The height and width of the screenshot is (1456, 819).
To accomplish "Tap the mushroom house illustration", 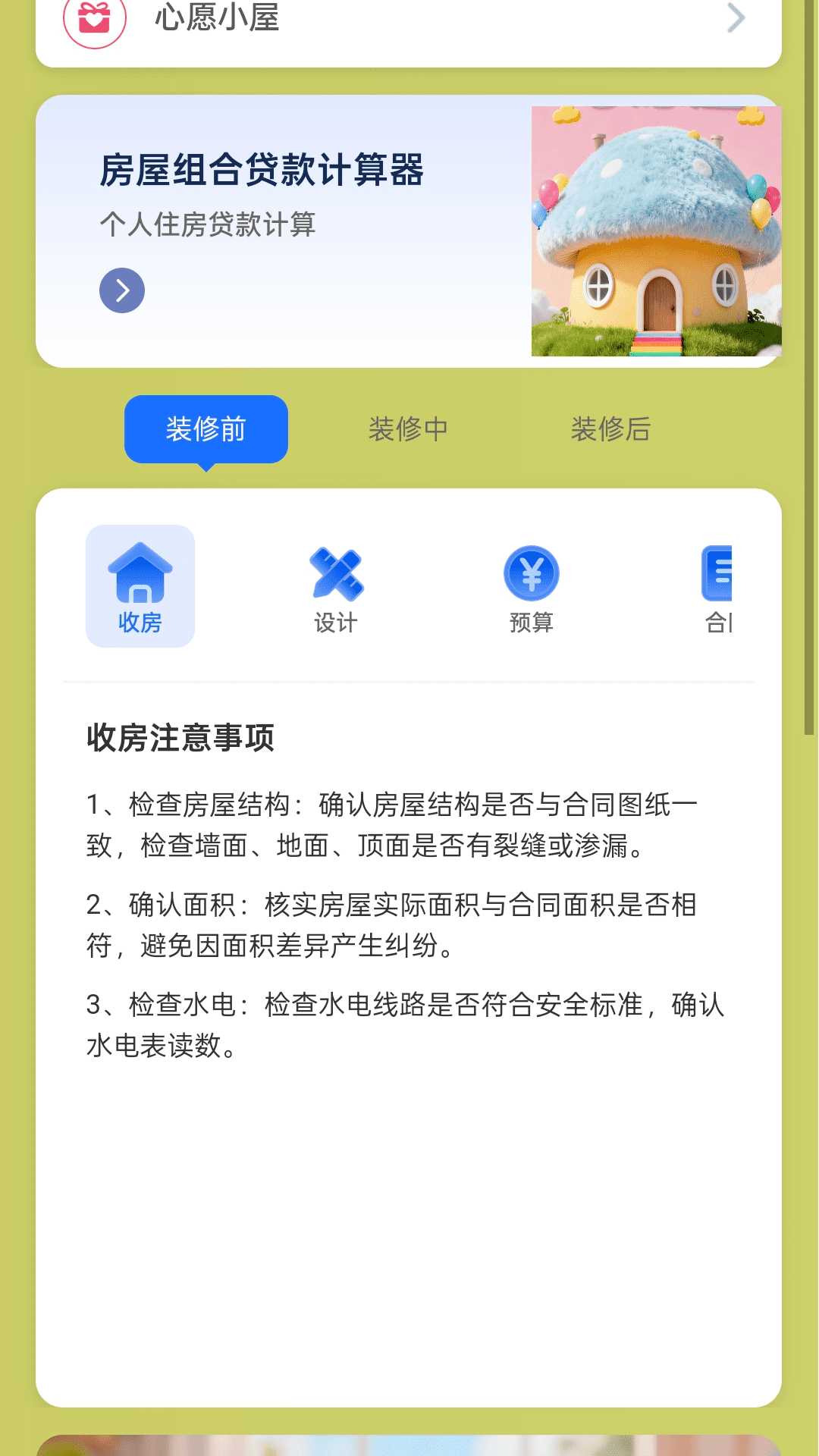I will point(657,233).
